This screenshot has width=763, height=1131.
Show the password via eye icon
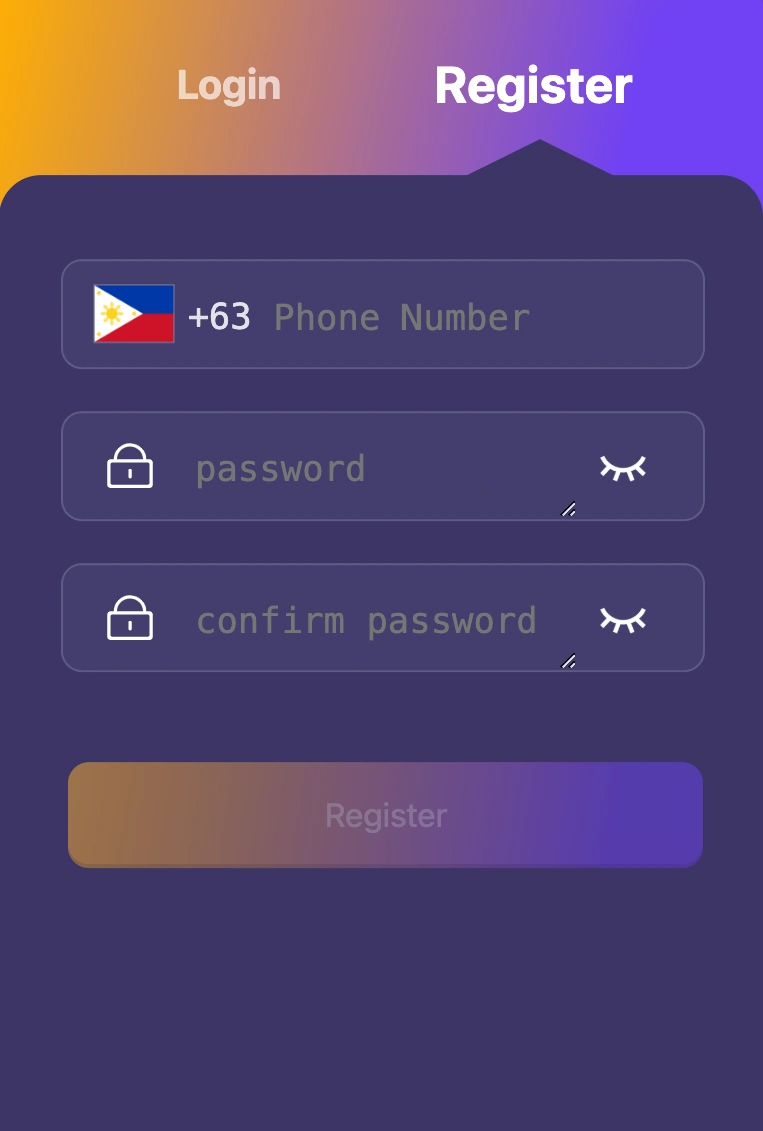click(x=622, y=467)
